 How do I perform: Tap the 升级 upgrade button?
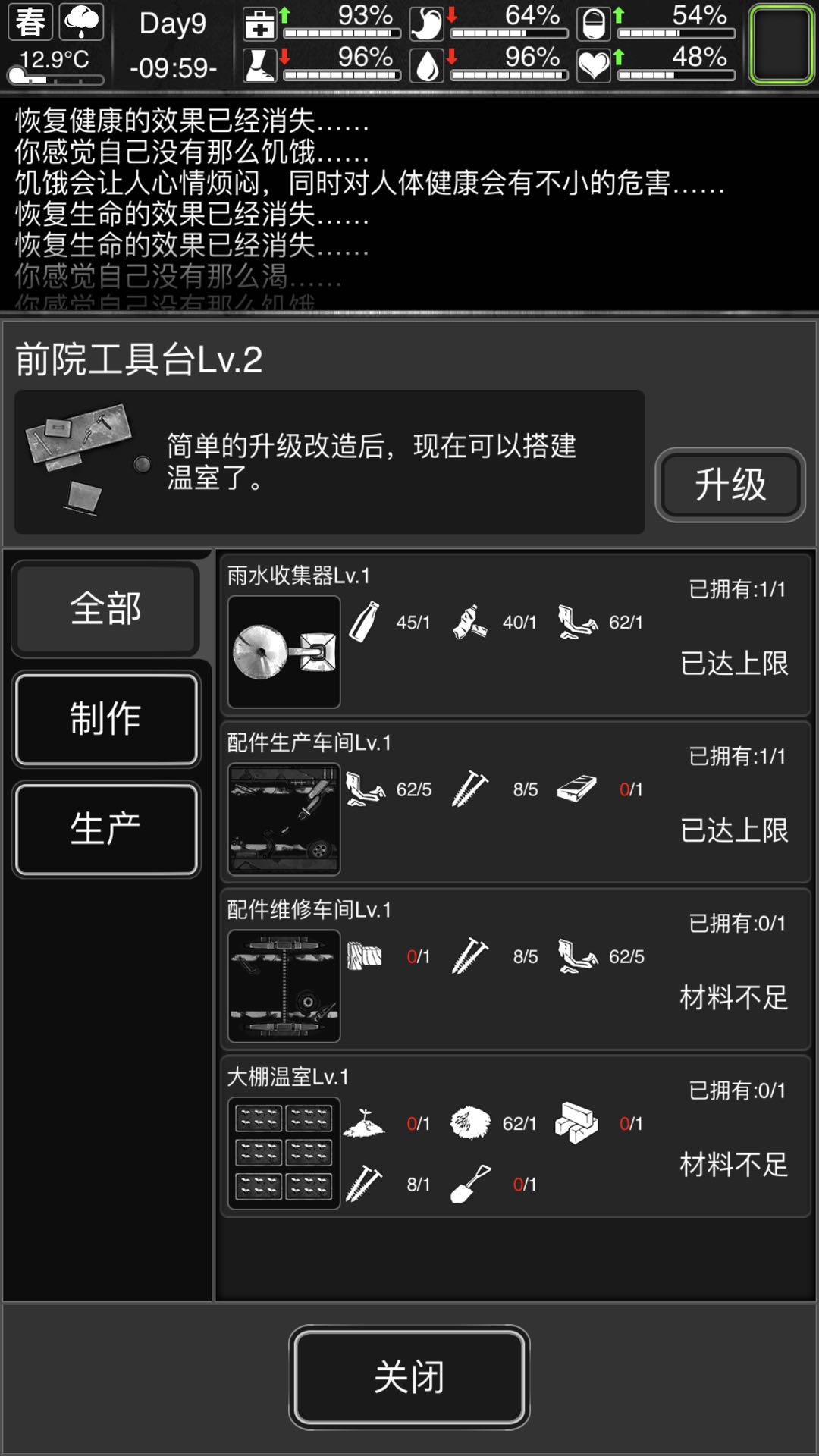pyautogui.click(x=730, y=485)
